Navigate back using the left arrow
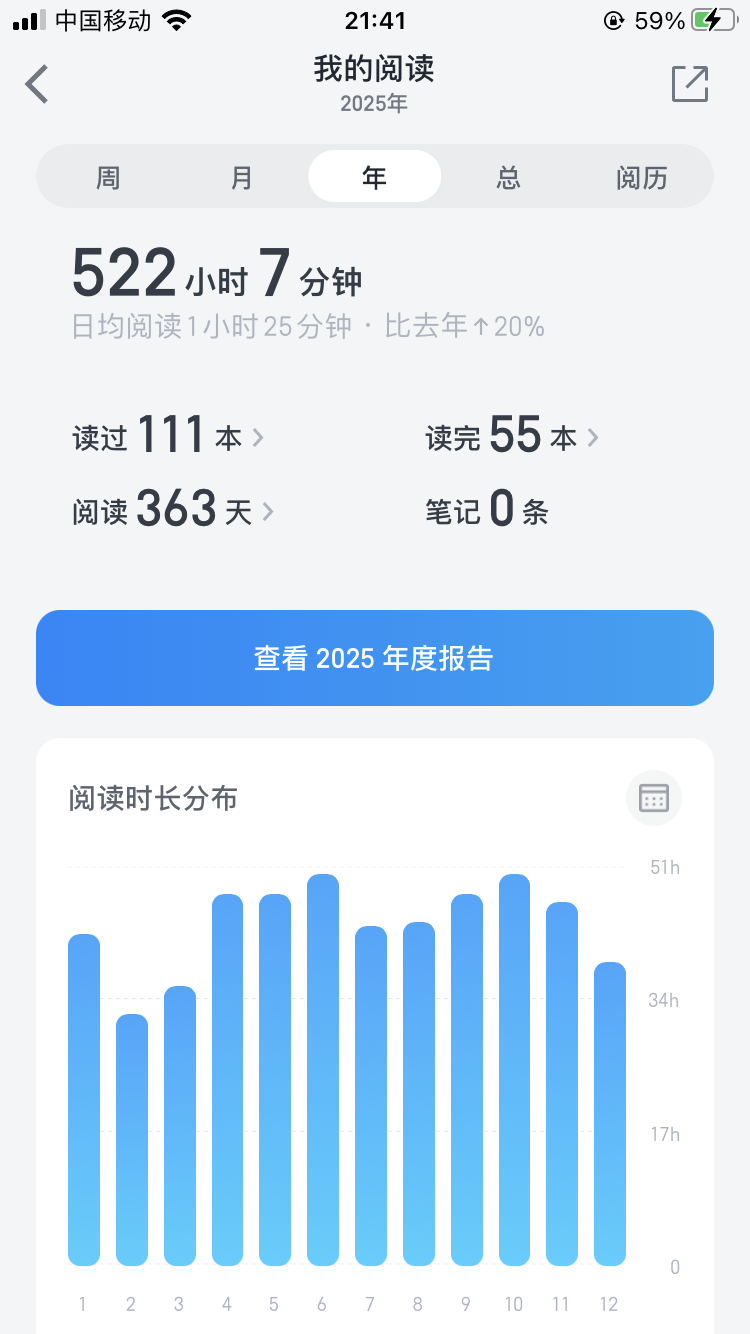750x1334 pixels. click(x=37, y=84)
